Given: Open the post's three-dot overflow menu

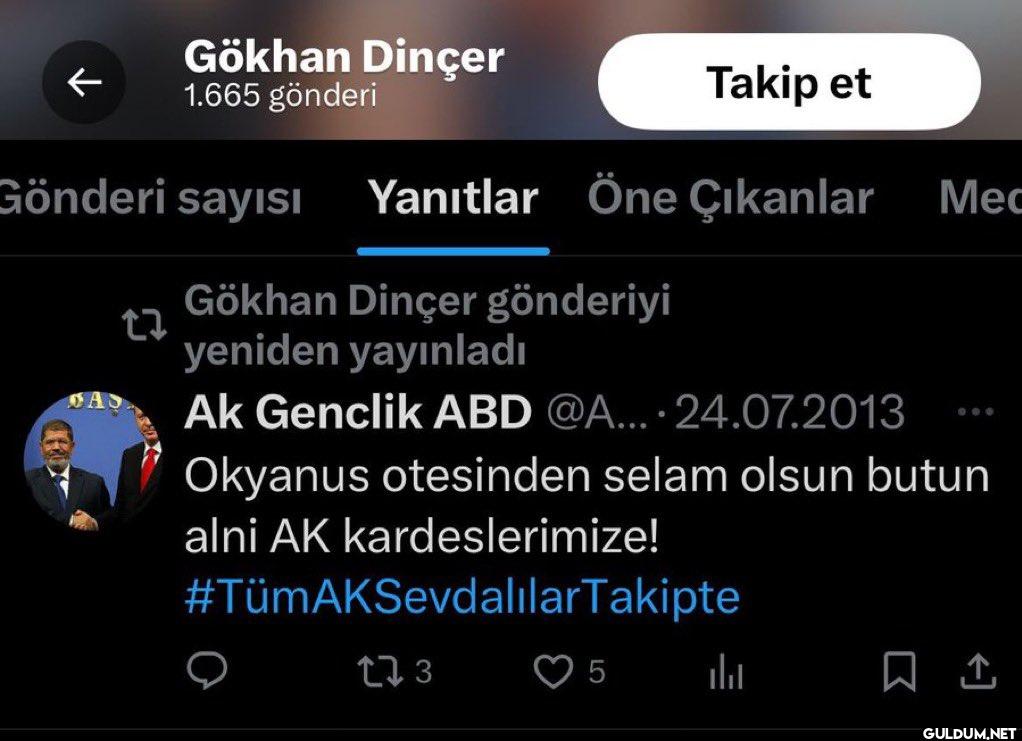Looking at the screenshot, I should 974,412.
